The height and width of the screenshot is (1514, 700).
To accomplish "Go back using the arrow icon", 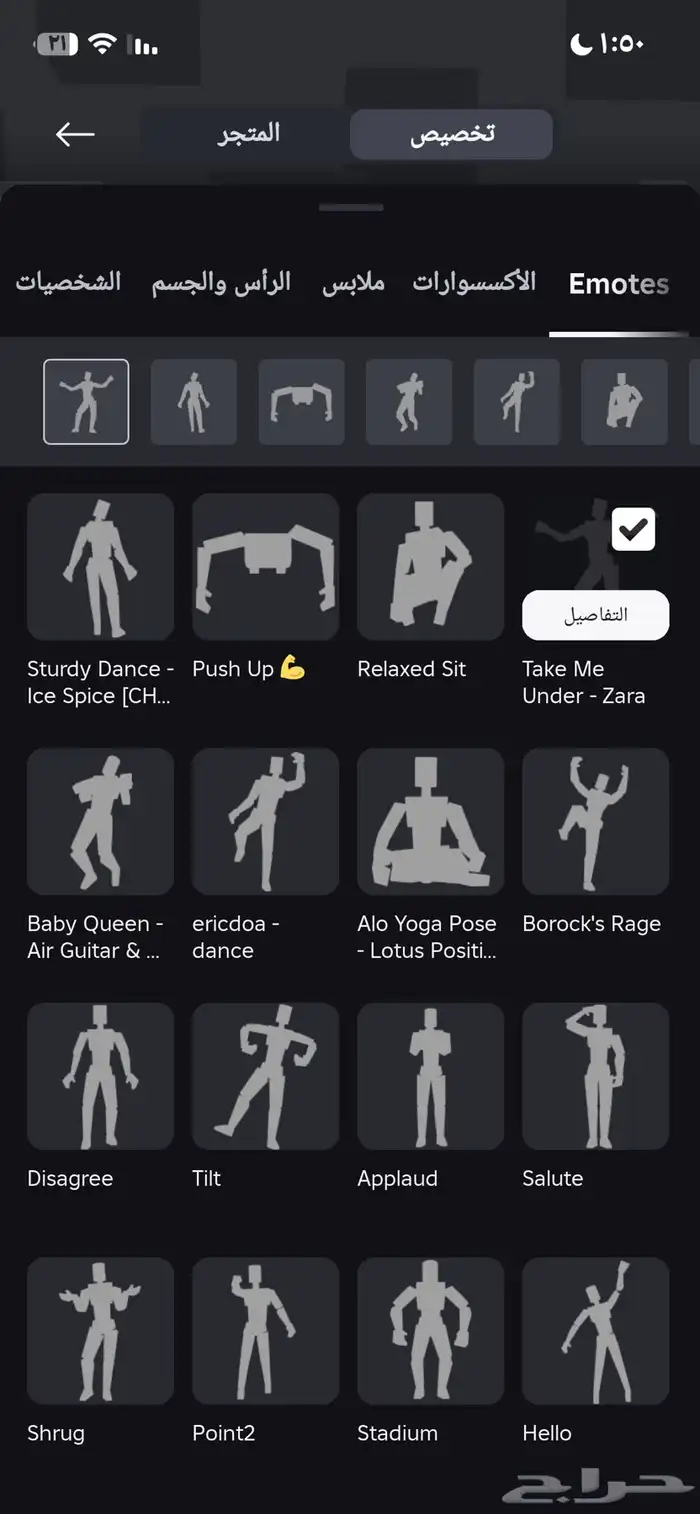I will [75, 134].
